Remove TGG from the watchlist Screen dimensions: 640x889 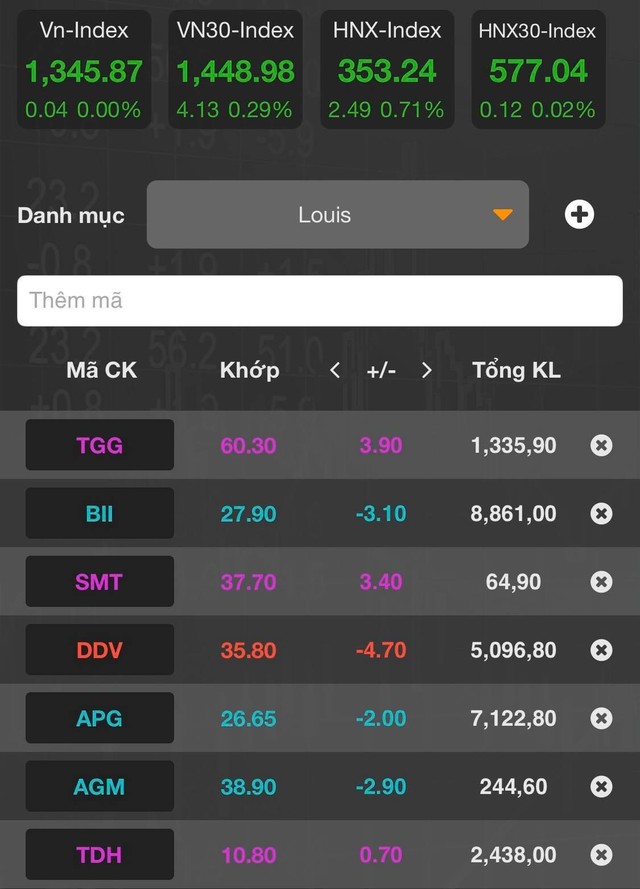point(601,445)
